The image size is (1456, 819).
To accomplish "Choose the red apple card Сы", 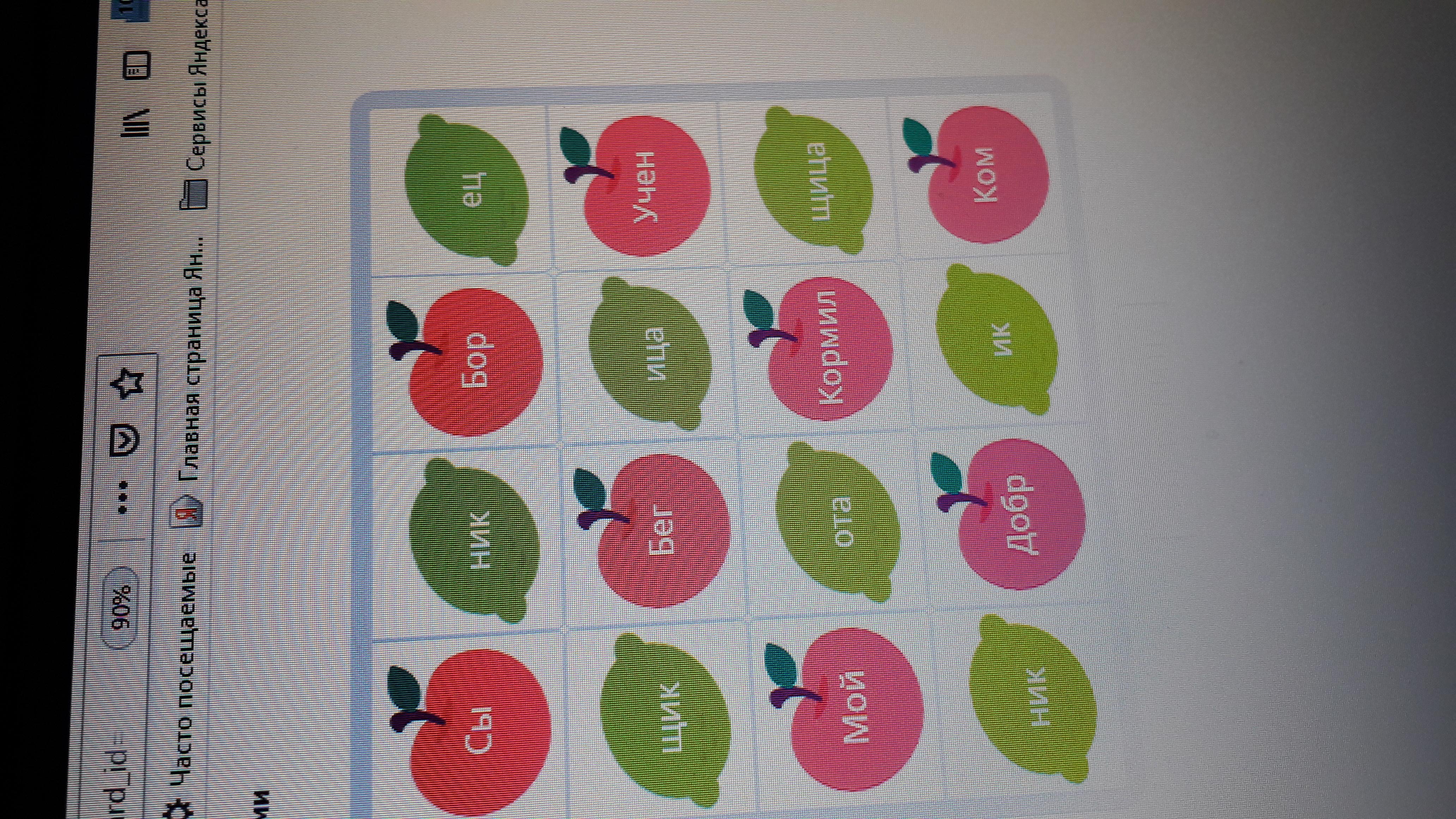I will 480,729.
